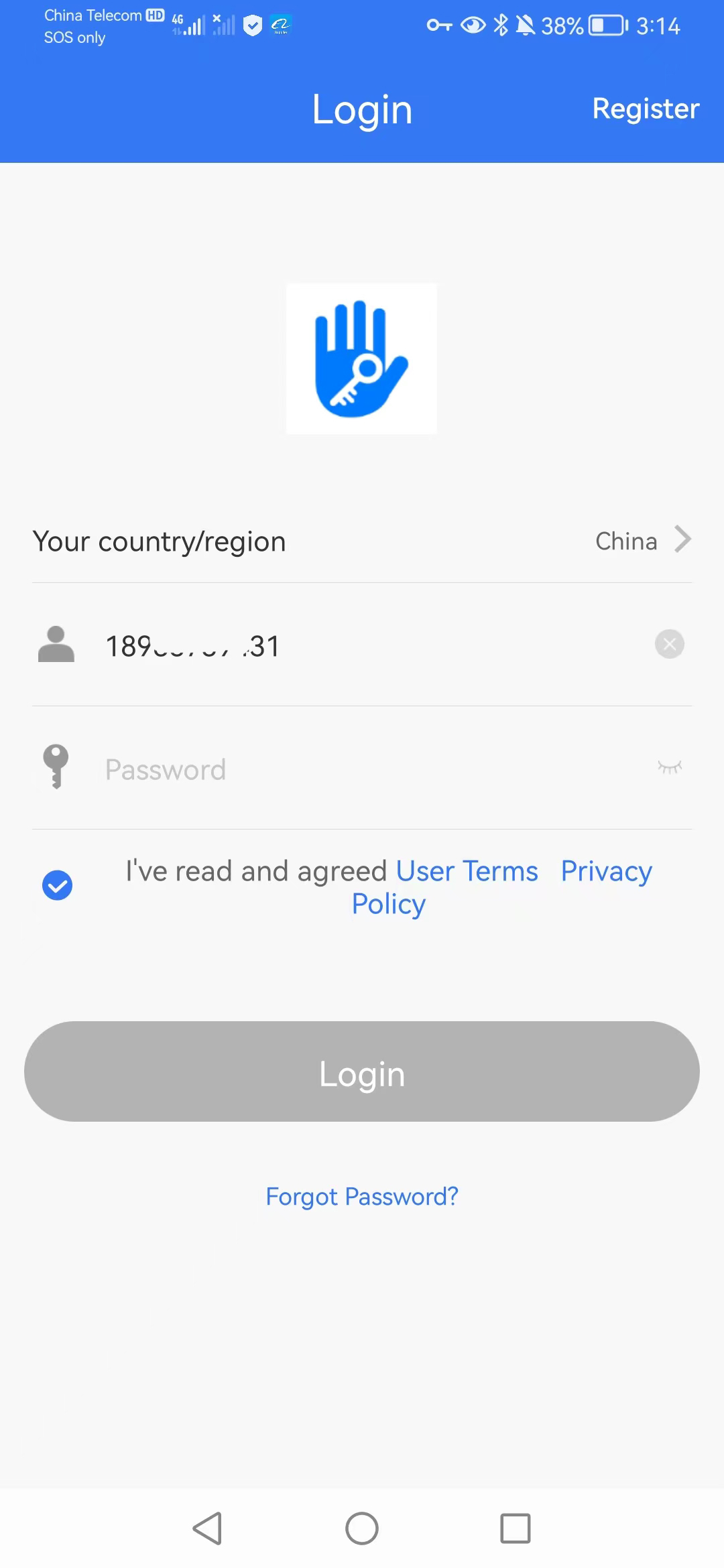Click the battery indicator in status bar
This screenshot has width=724, height=1568.
[602, 25]
